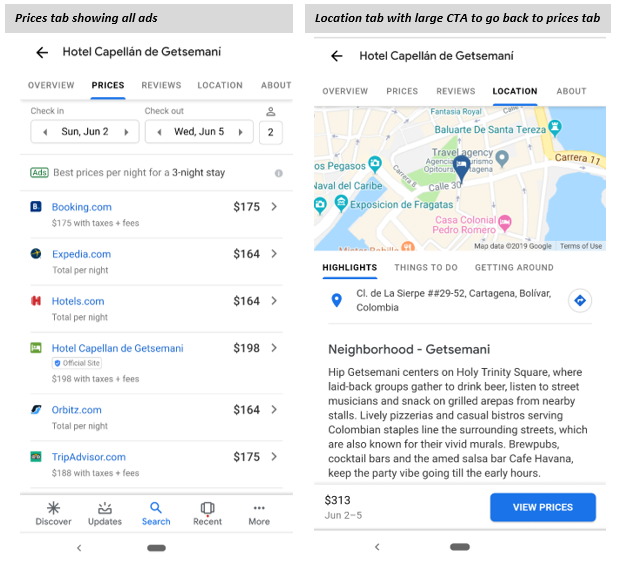Open the Updates tab
Screen dimensions: 618x562
coord(105,514)
